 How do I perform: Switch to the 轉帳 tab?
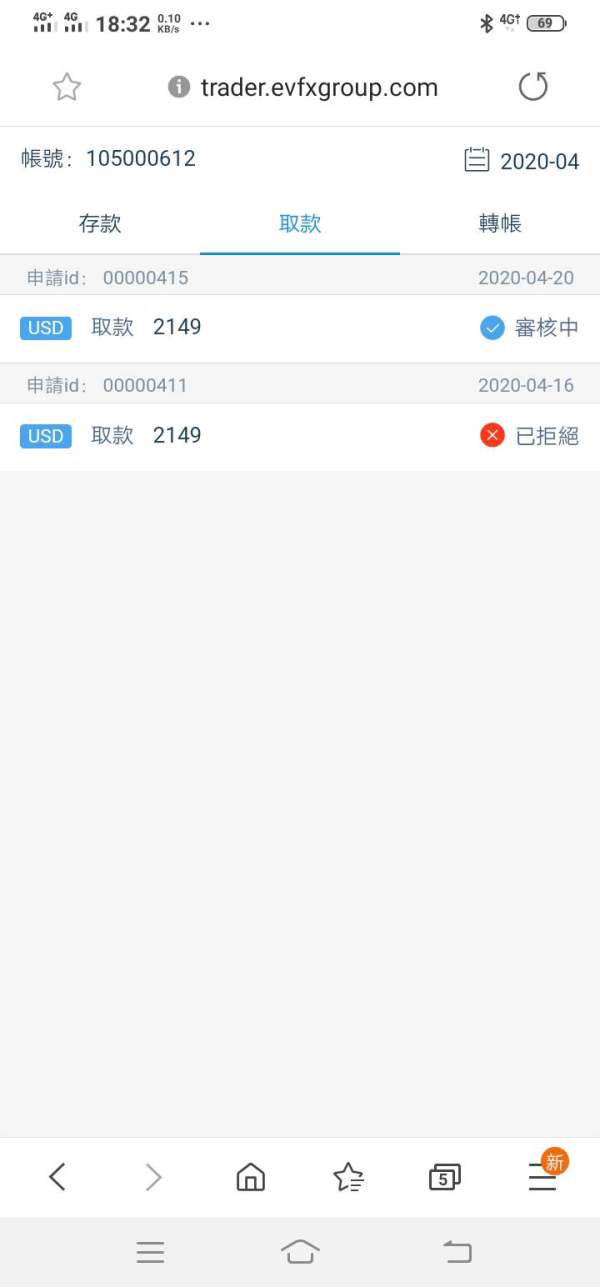pos(500,223)
